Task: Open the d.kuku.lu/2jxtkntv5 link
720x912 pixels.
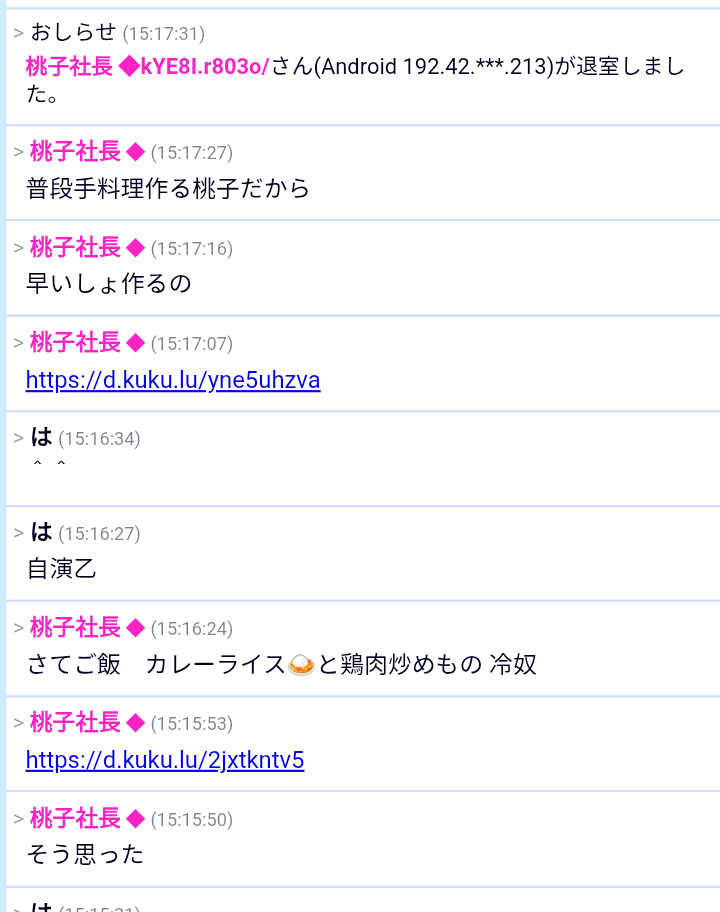Action: [x=165, y=760]
